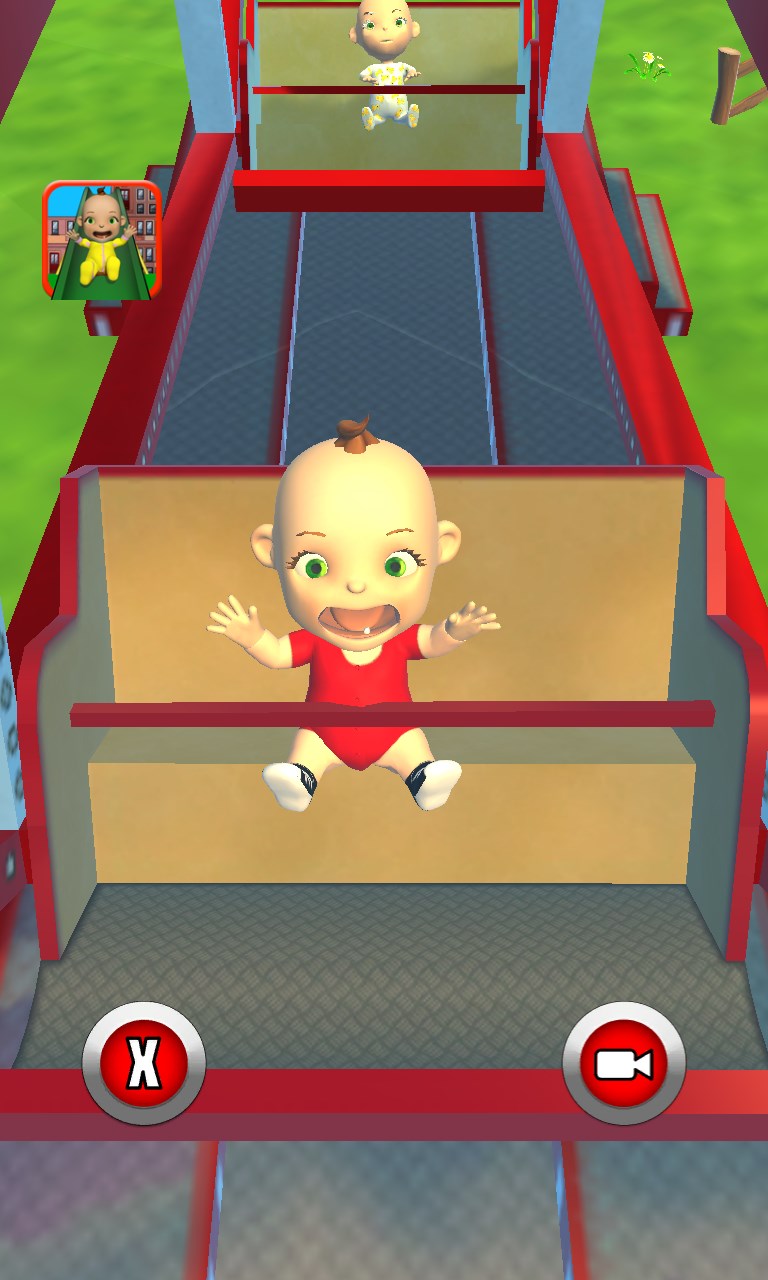Tap the video camera record button
The height and width of the screenshot is (1280, 768).
point(624,1064)
